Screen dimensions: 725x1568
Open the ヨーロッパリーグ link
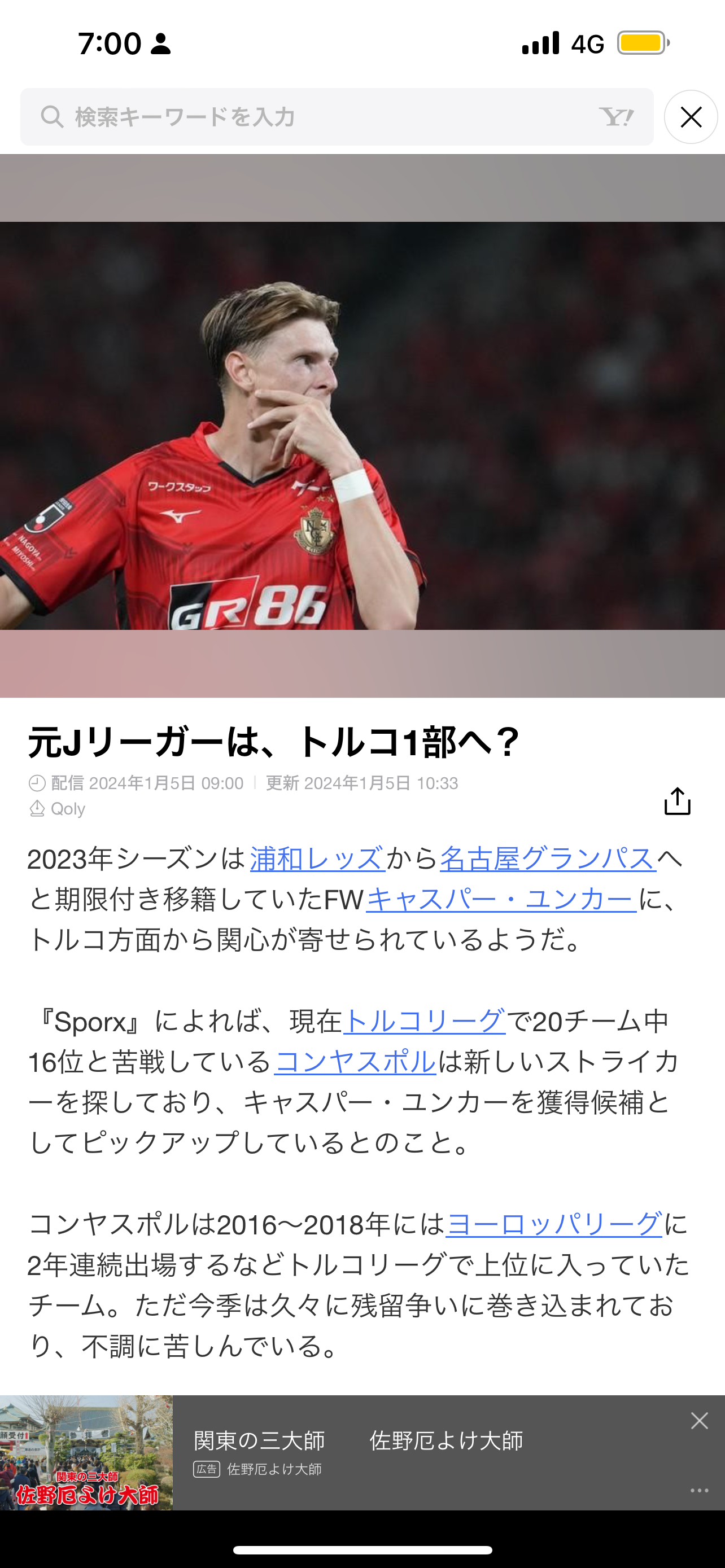(x=554, y=1224)
